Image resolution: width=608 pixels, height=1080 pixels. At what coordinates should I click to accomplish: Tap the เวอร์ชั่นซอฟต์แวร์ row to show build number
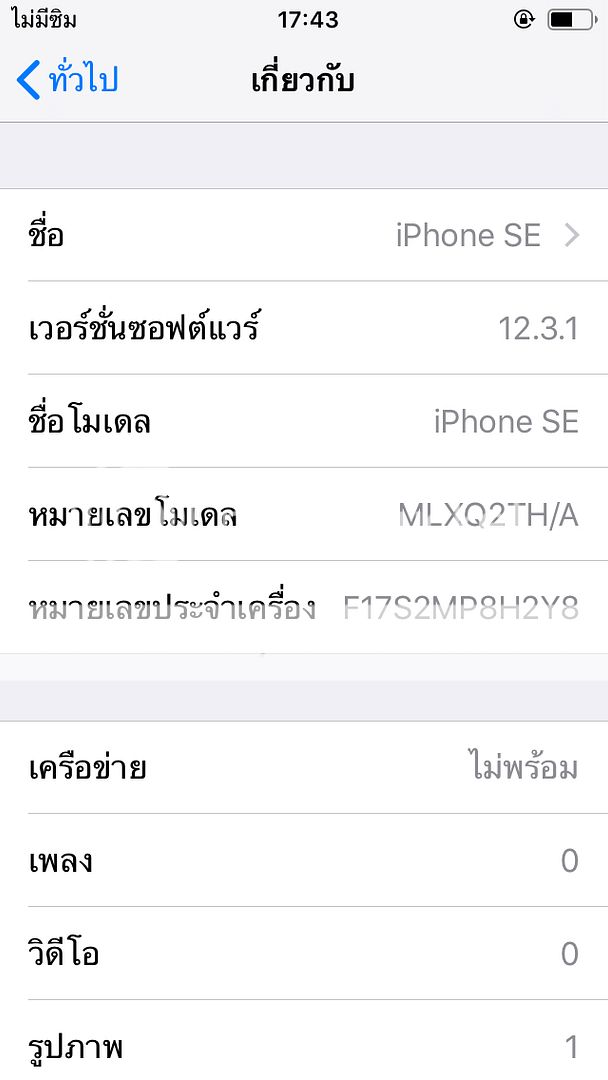(x=304, y=328)
